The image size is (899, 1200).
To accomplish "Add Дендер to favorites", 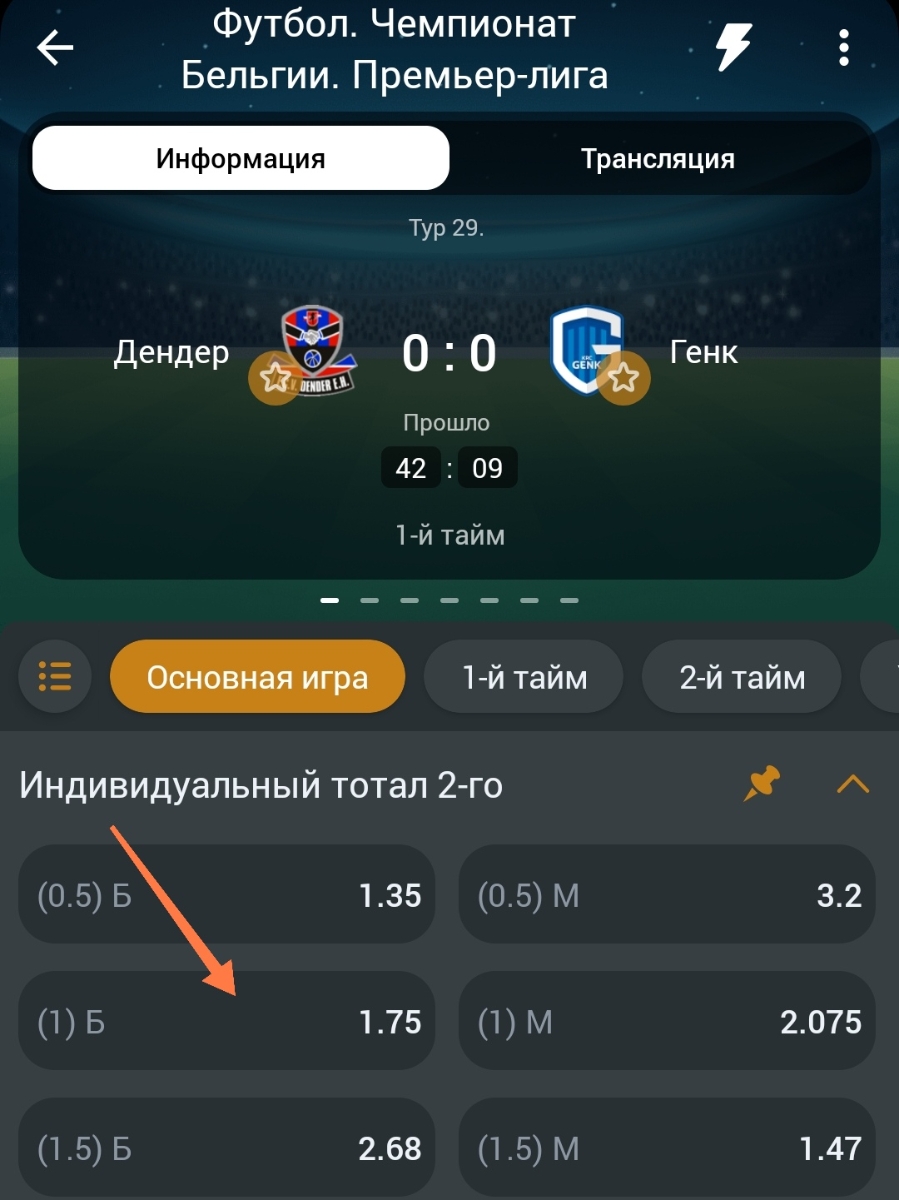I will click(274, 378).
